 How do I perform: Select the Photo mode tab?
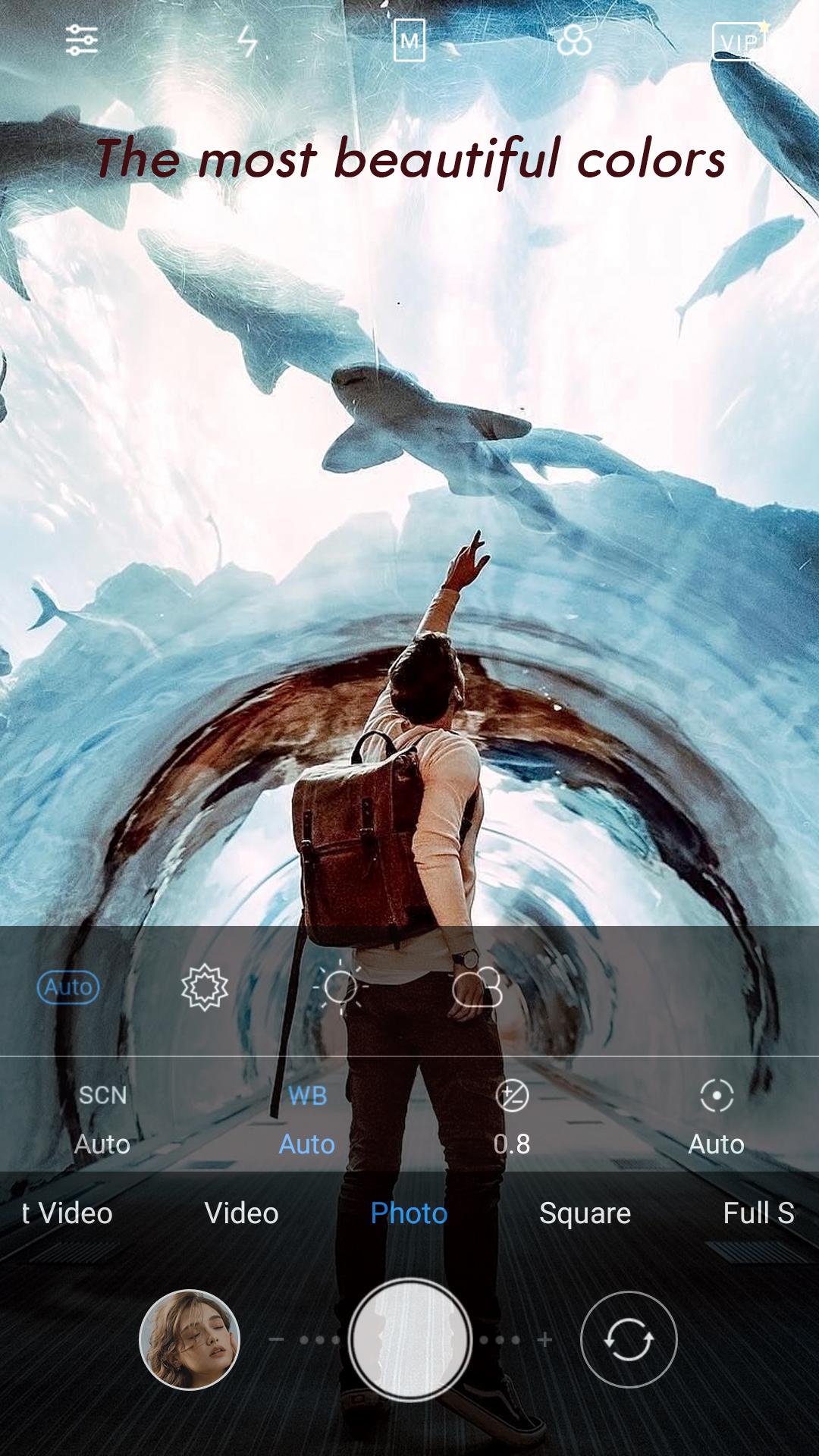[409, 1213]
